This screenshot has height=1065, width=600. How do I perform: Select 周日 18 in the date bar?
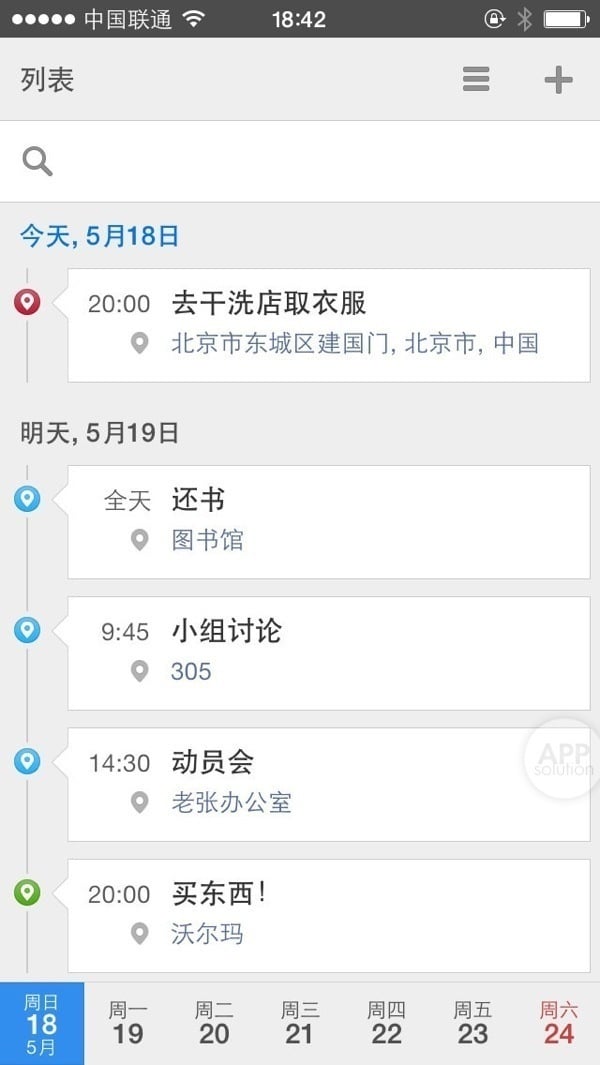[42, 1023]
